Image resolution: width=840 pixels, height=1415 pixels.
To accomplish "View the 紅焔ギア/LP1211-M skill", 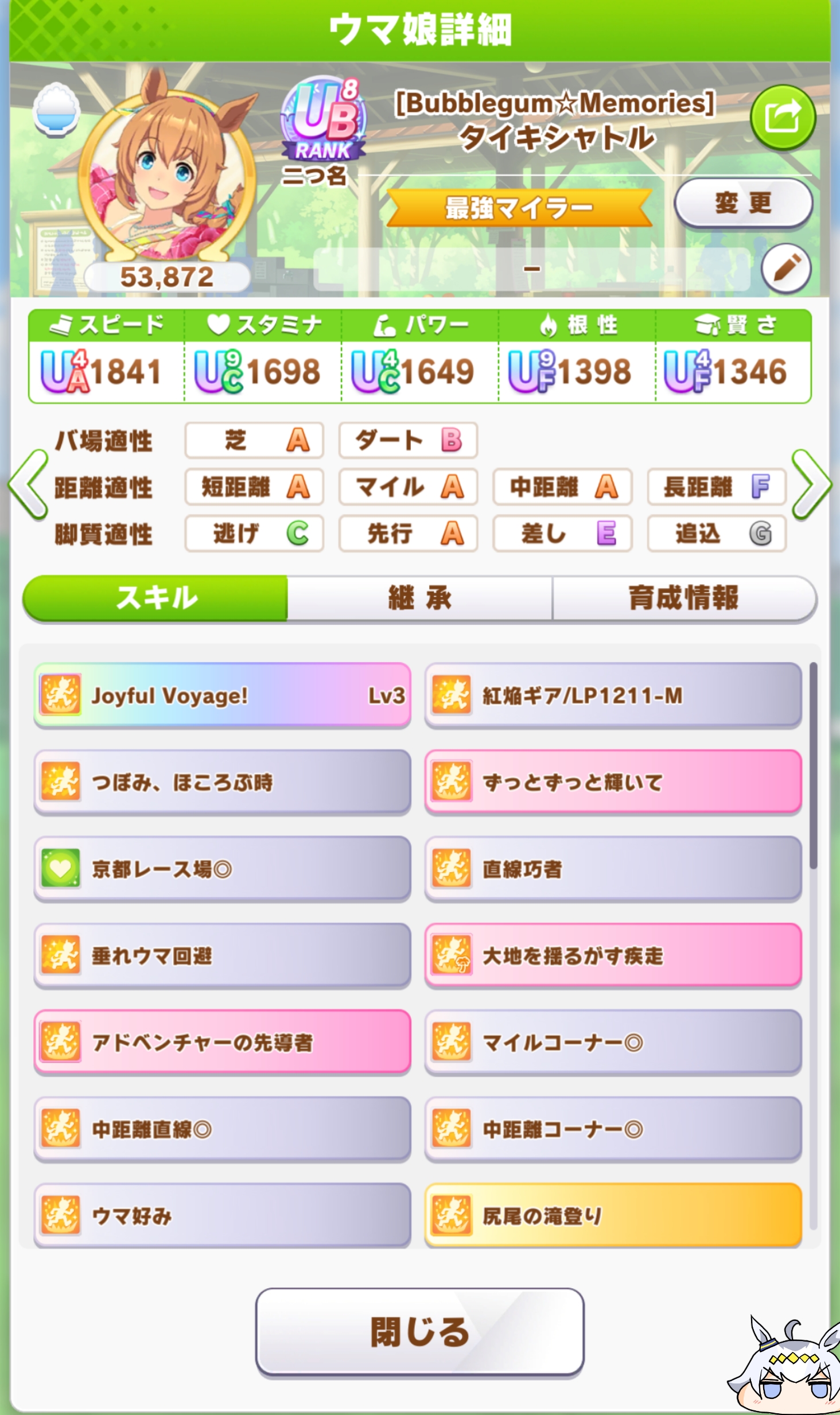I will 613,695.
